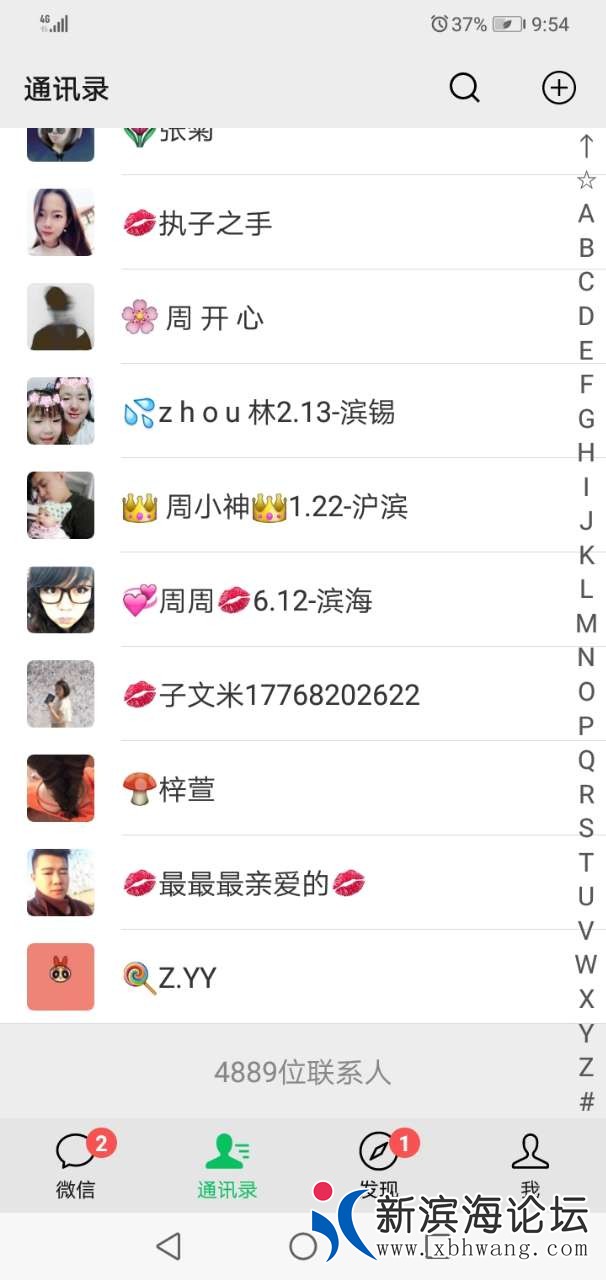Open contact 周 开 心
This screenshot has width=606, height=1280.
(300, 318)
